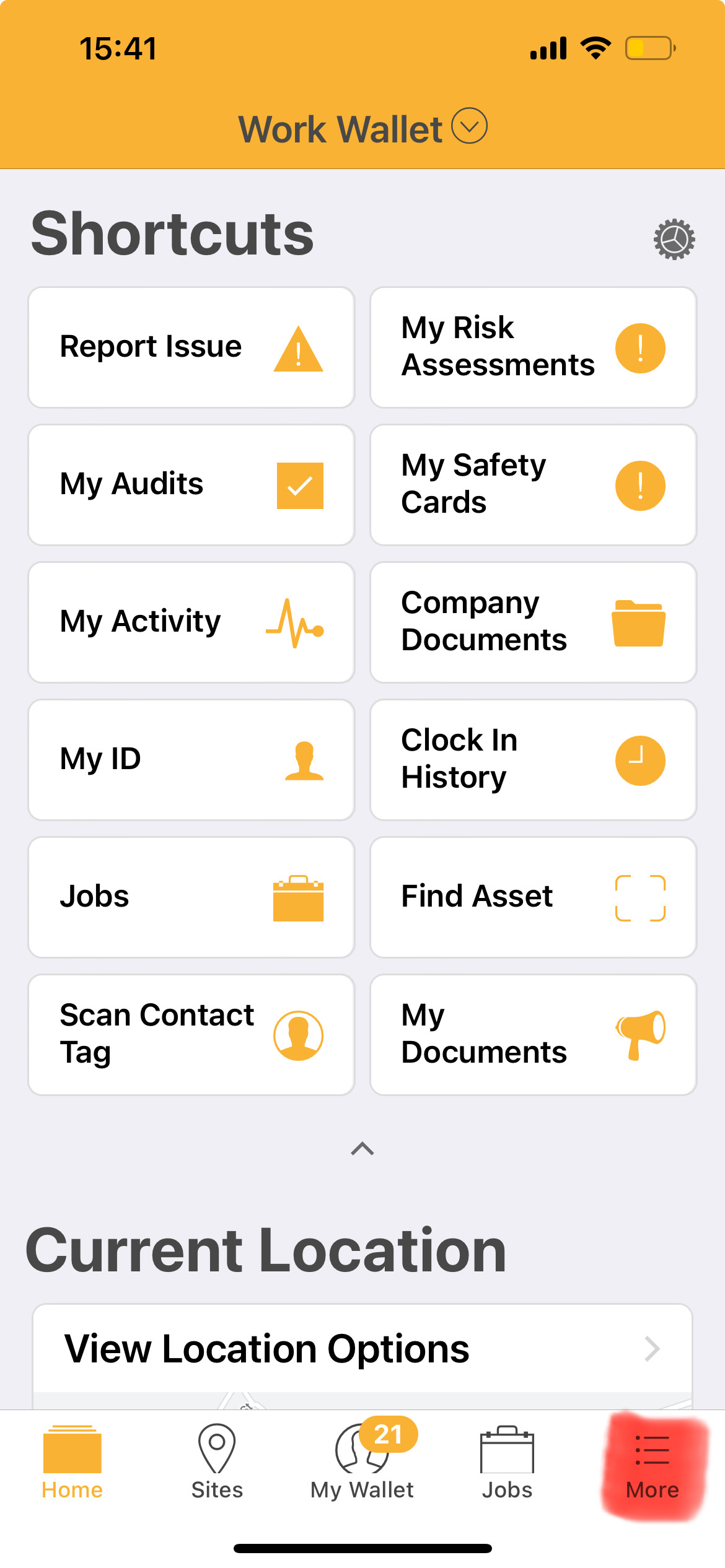Screen dimensions: 725x1568
Task: Tap the Scan Contact Tag person icon
Action: tap(298, 1034)
